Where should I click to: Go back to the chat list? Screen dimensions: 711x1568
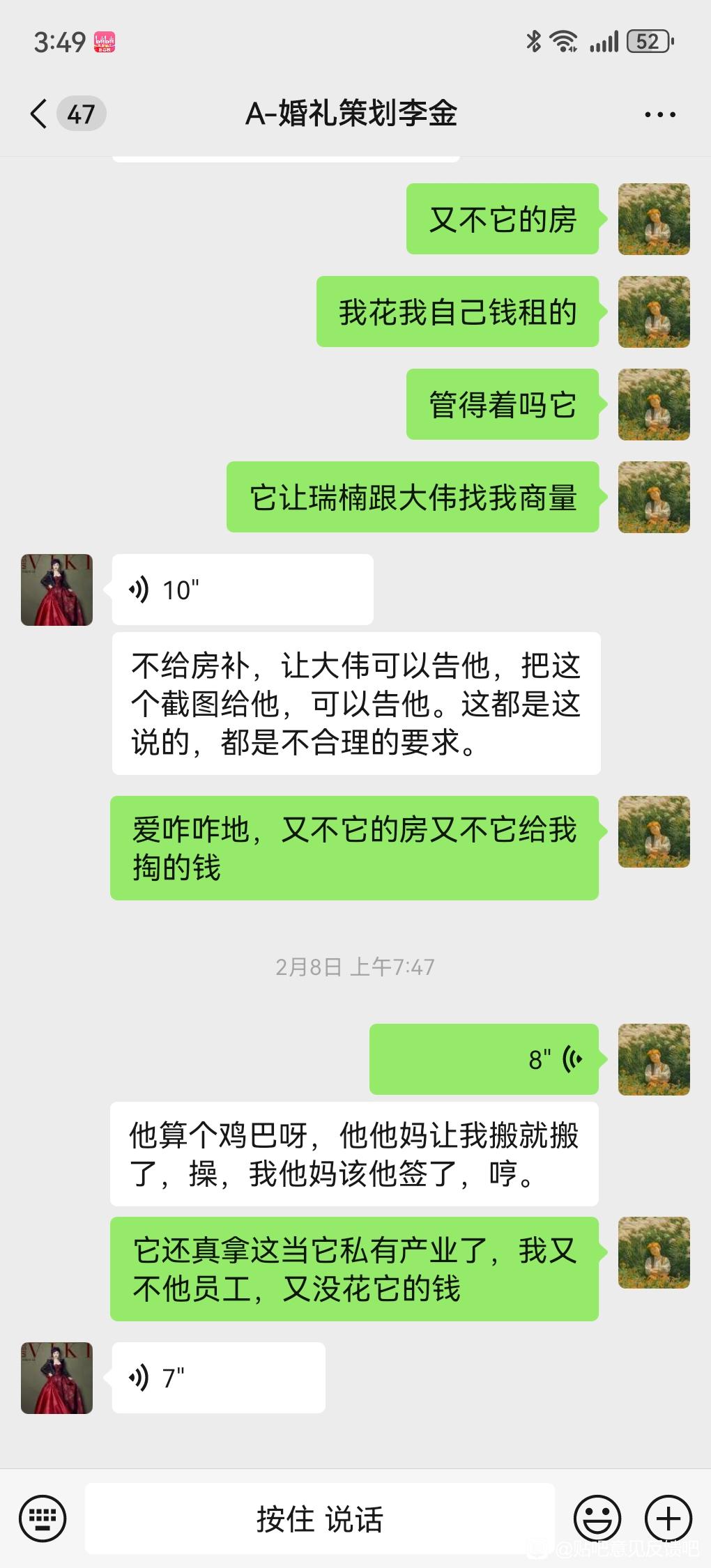click(x=40, y=114)
